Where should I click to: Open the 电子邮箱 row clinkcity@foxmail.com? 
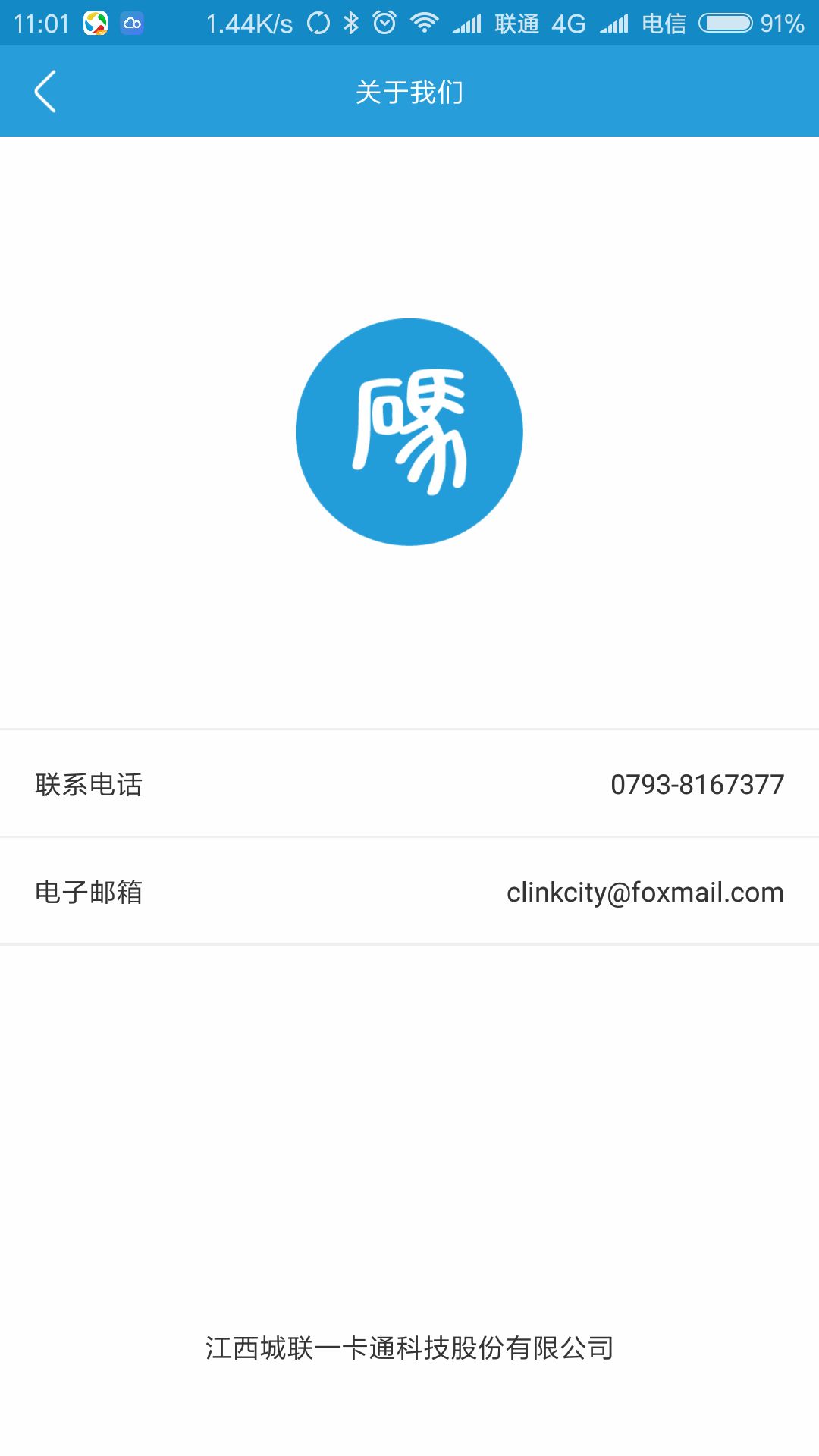click(x=409, y=892)
